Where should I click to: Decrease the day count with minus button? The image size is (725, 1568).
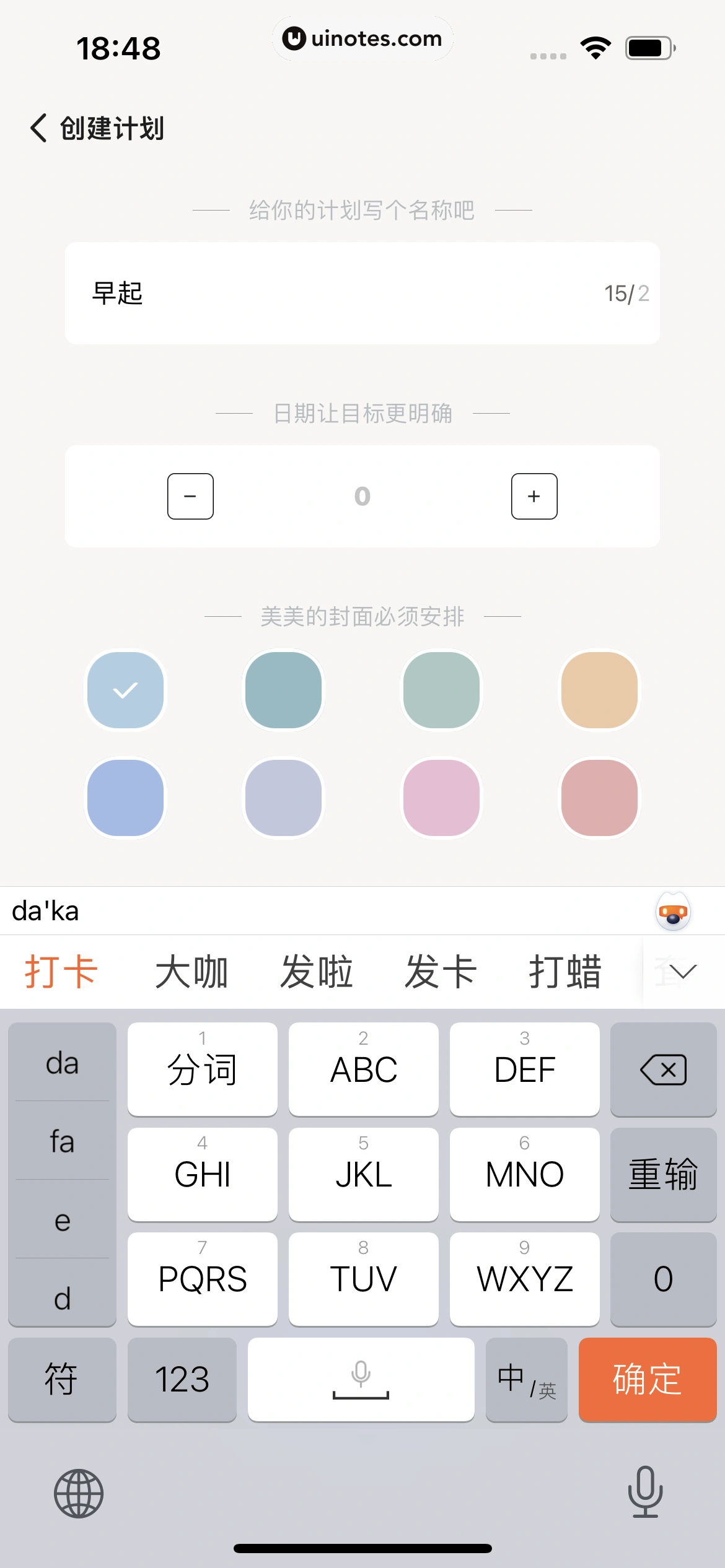(190, 496)
